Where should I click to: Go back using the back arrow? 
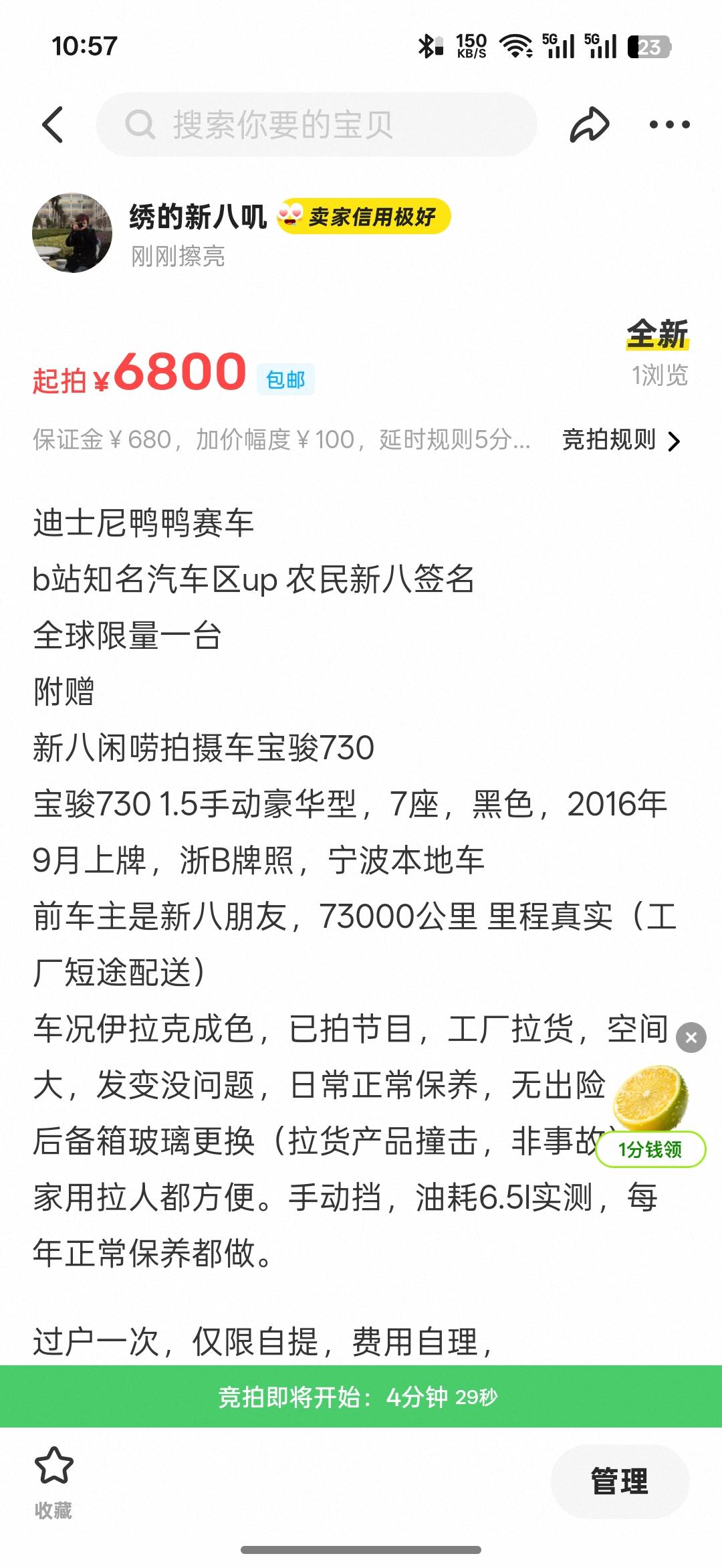pyautogui.click(x=53, y=123)
